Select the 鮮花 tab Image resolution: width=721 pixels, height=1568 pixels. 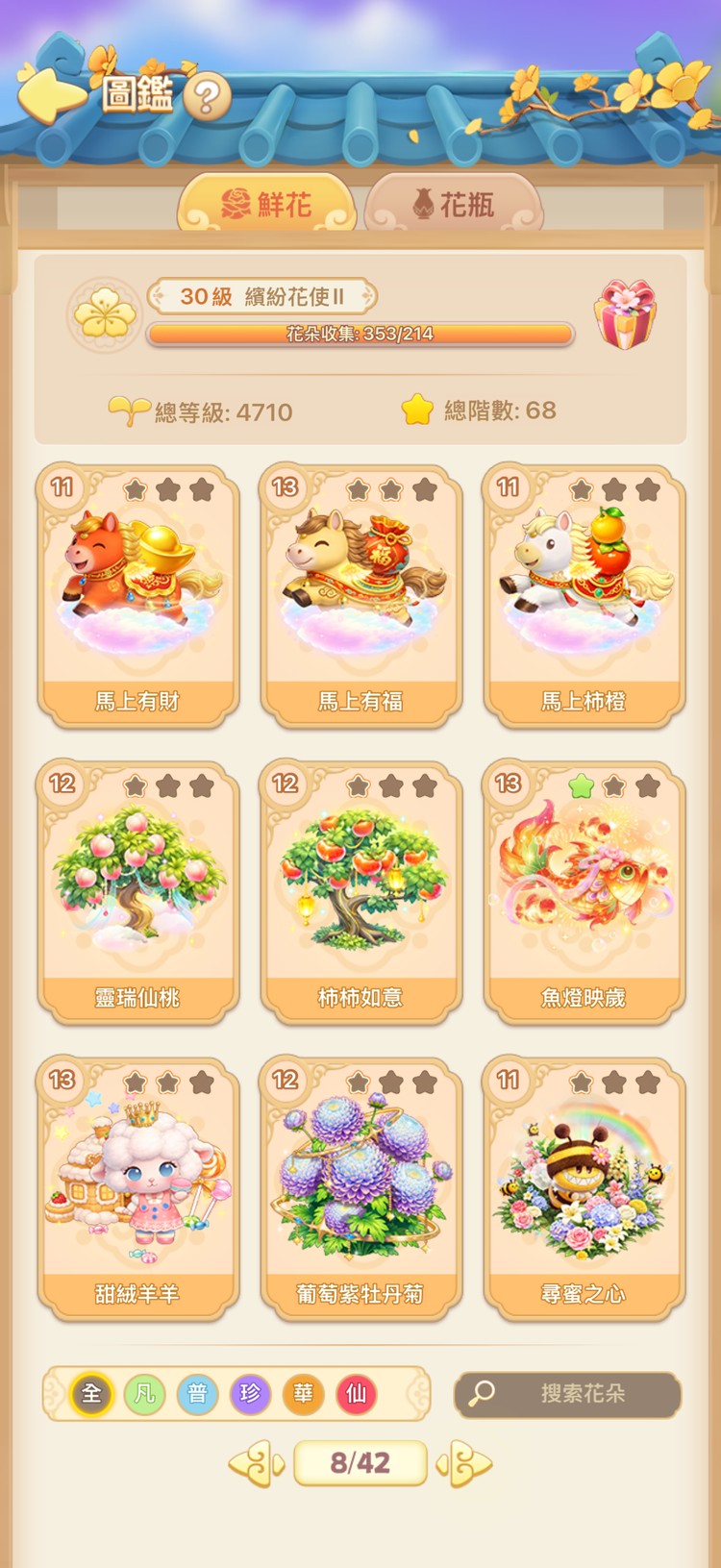click(266, 203)
